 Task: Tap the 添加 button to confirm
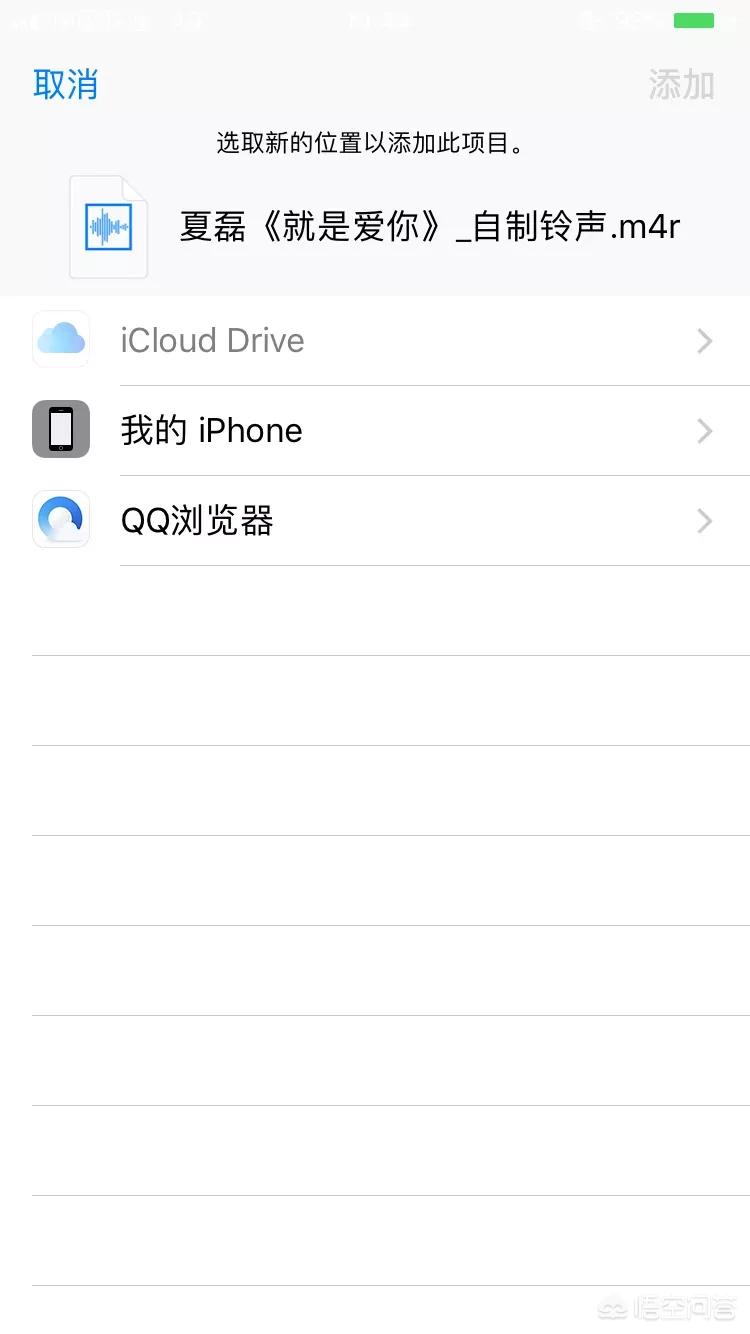click(x=681, y=85)
